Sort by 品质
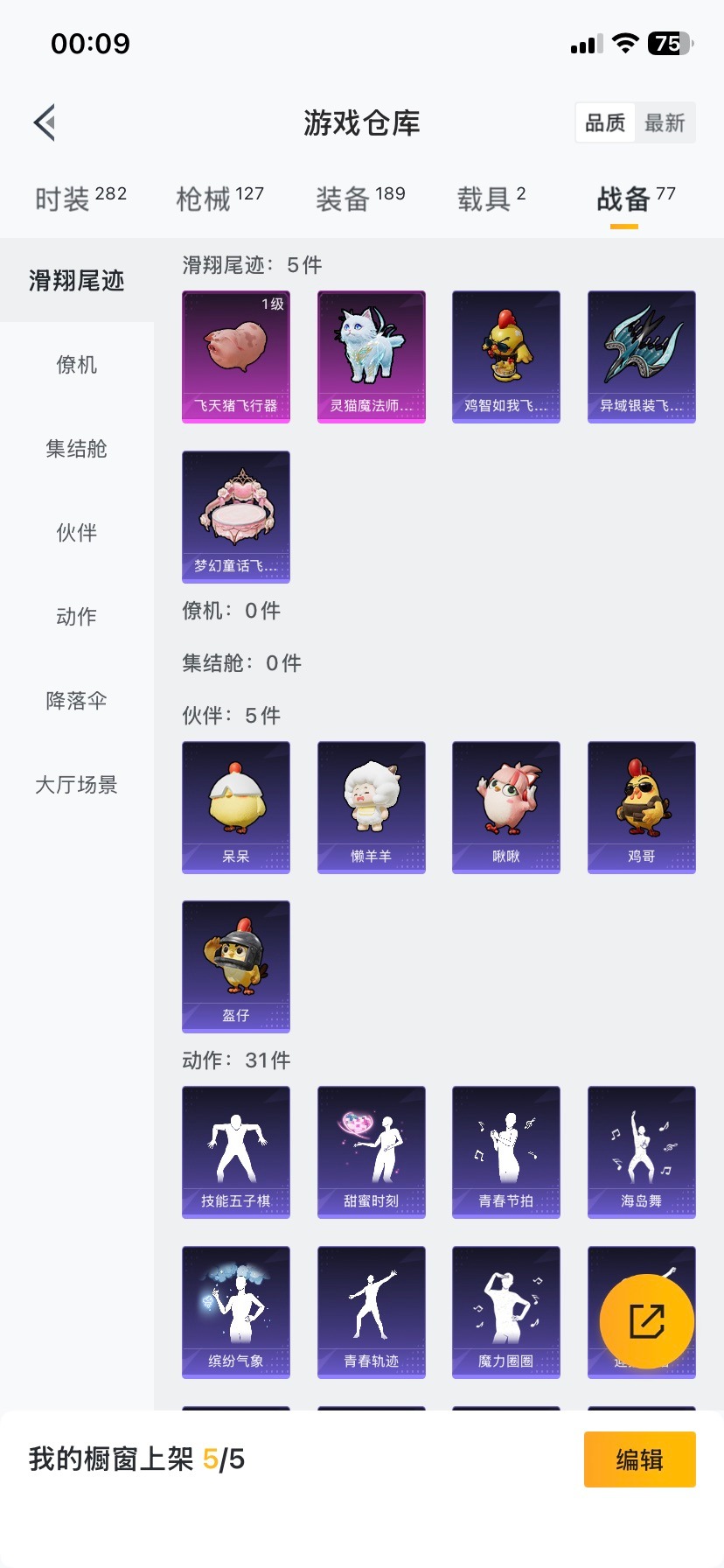The image size is (724, 1568). [x=605, y=122]
